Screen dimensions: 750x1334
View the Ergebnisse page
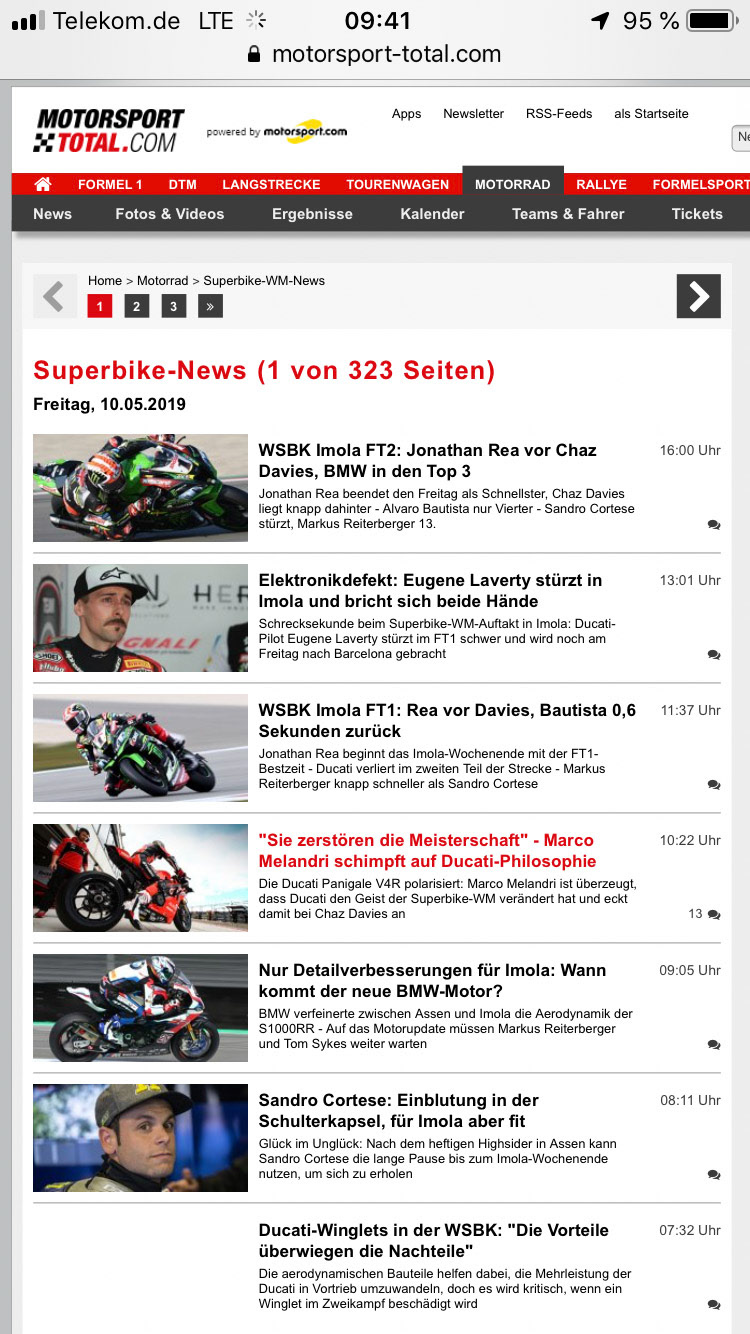tap(312, 213)
